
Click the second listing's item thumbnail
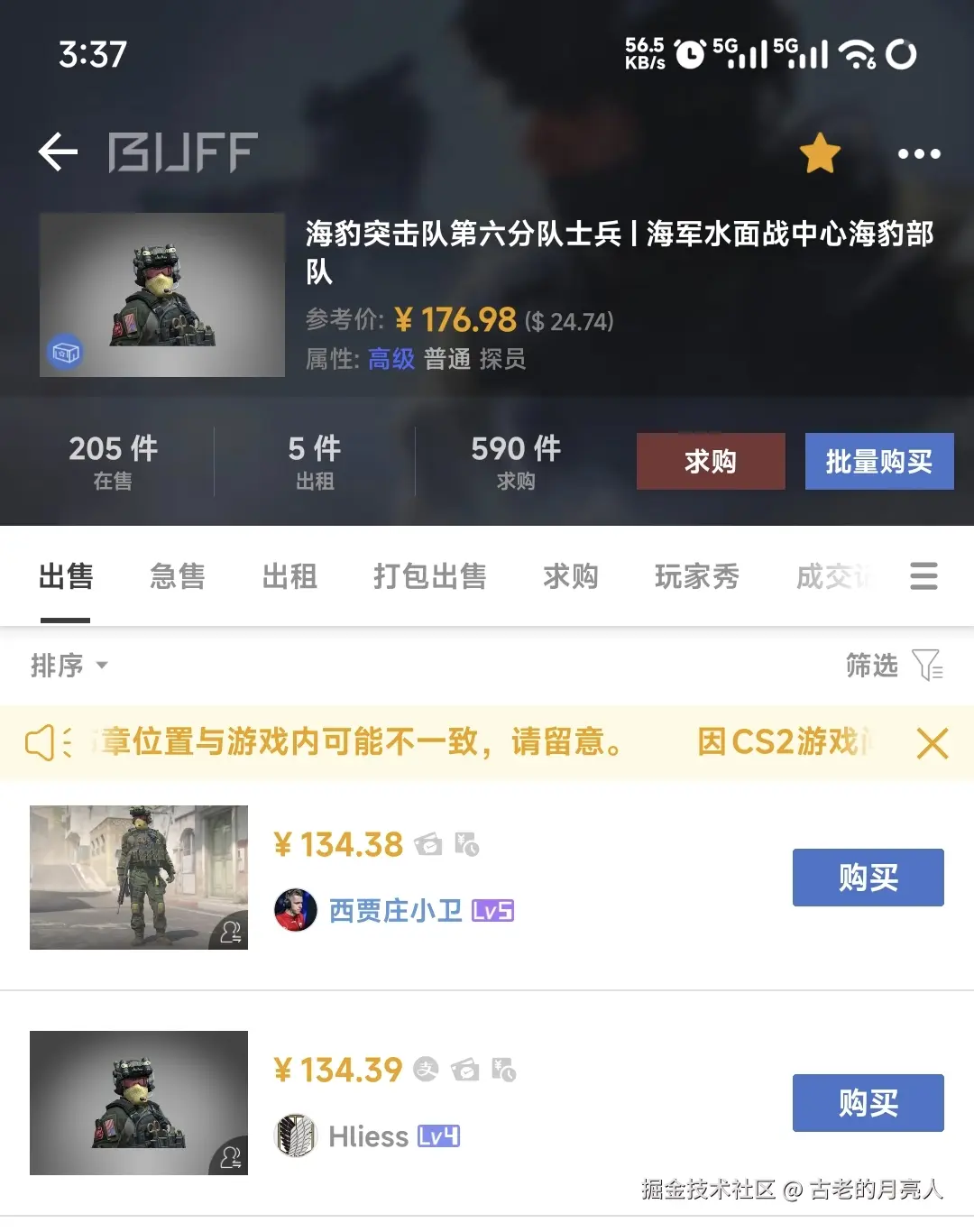pyautogui.click(x=139, y=1102)
